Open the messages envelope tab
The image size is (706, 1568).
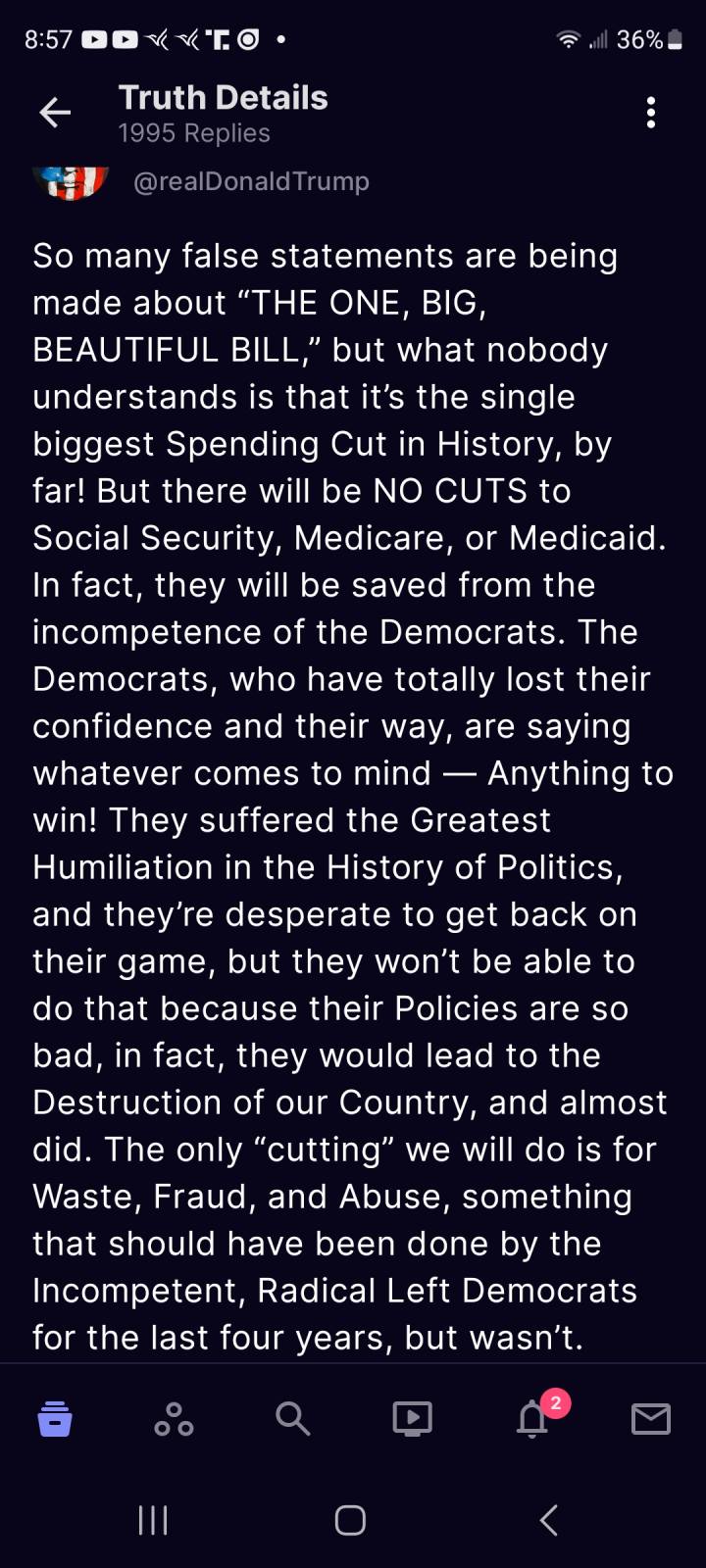(x=651, y=1418)
